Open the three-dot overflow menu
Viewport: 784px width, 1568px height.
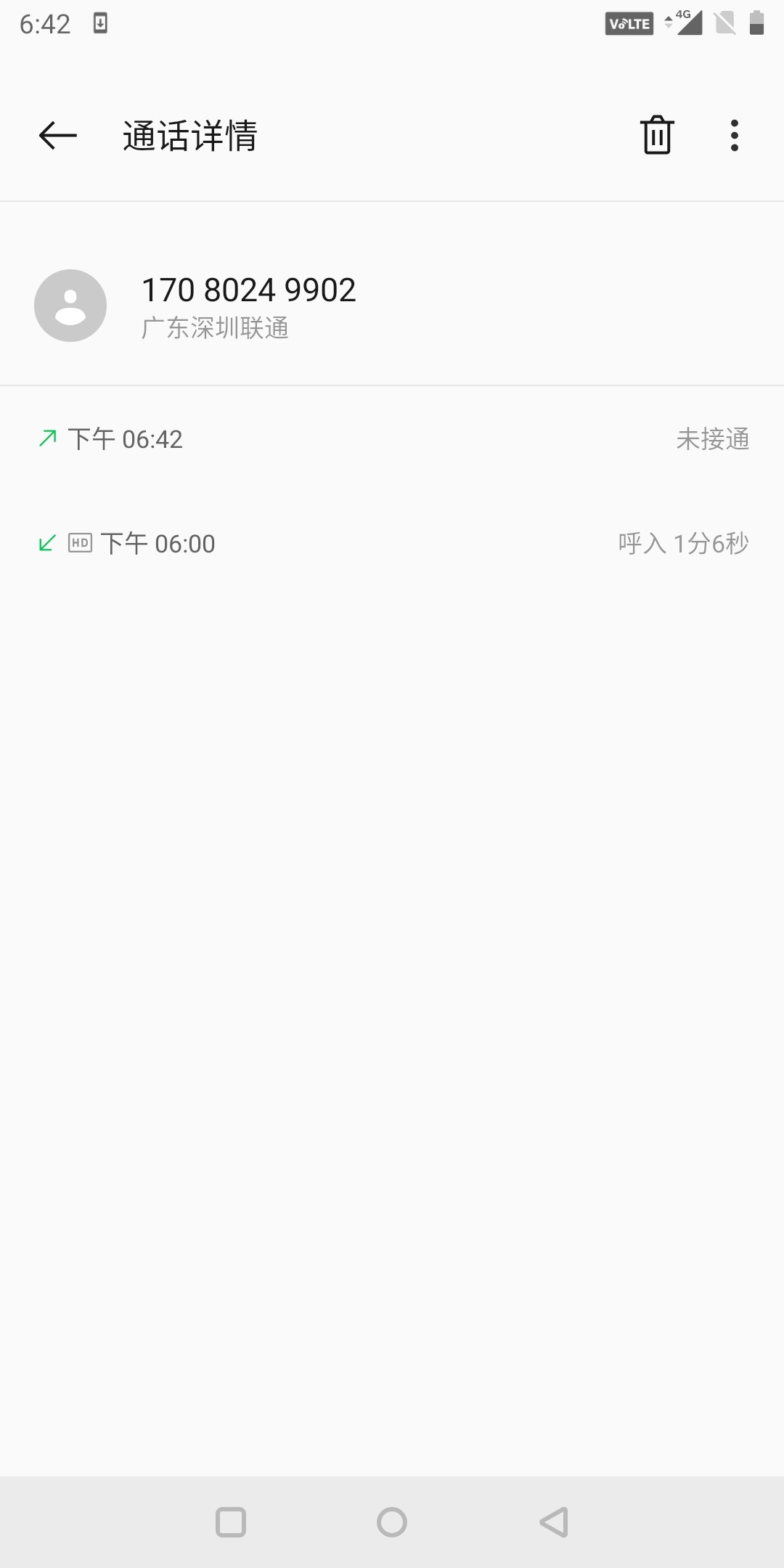[x=735, y=136]
